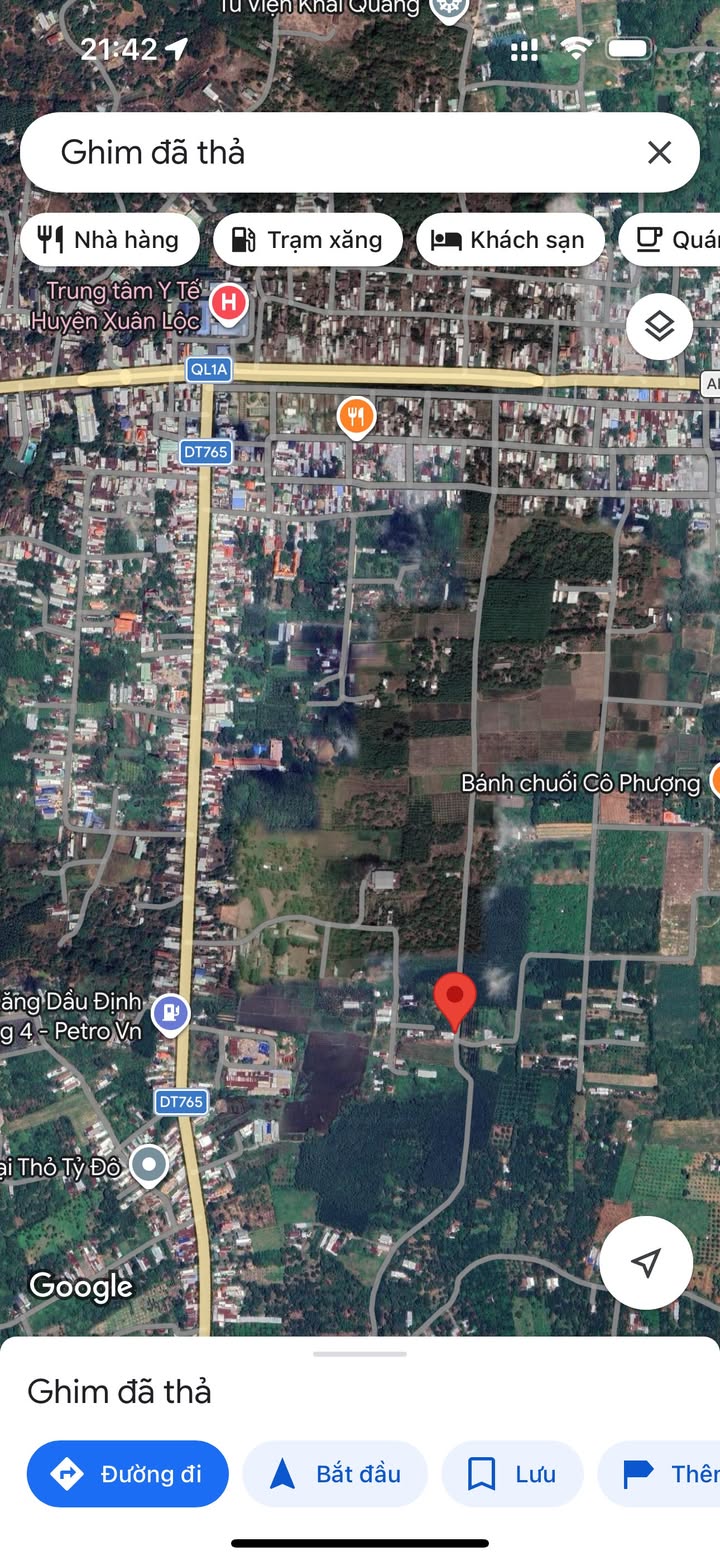This screenshot has height=1561, width=720.
Task: Tap the "Ghim đã thả" search box
Action: pos(330,152)
